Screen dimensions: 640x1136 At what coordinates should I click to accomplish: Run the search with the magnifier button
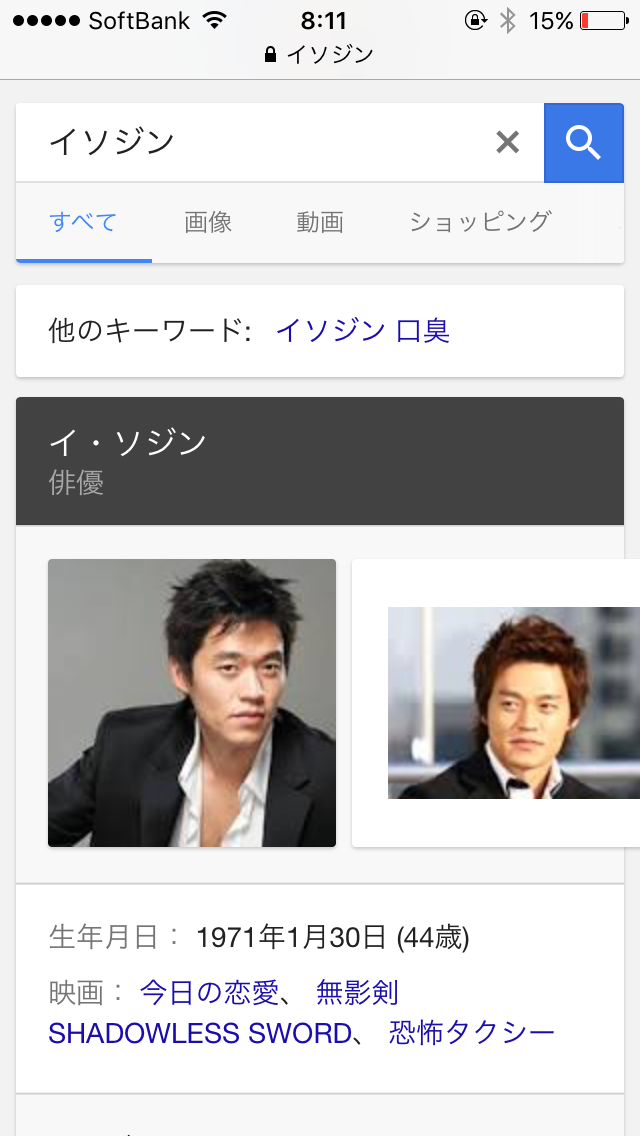[583, 143]
